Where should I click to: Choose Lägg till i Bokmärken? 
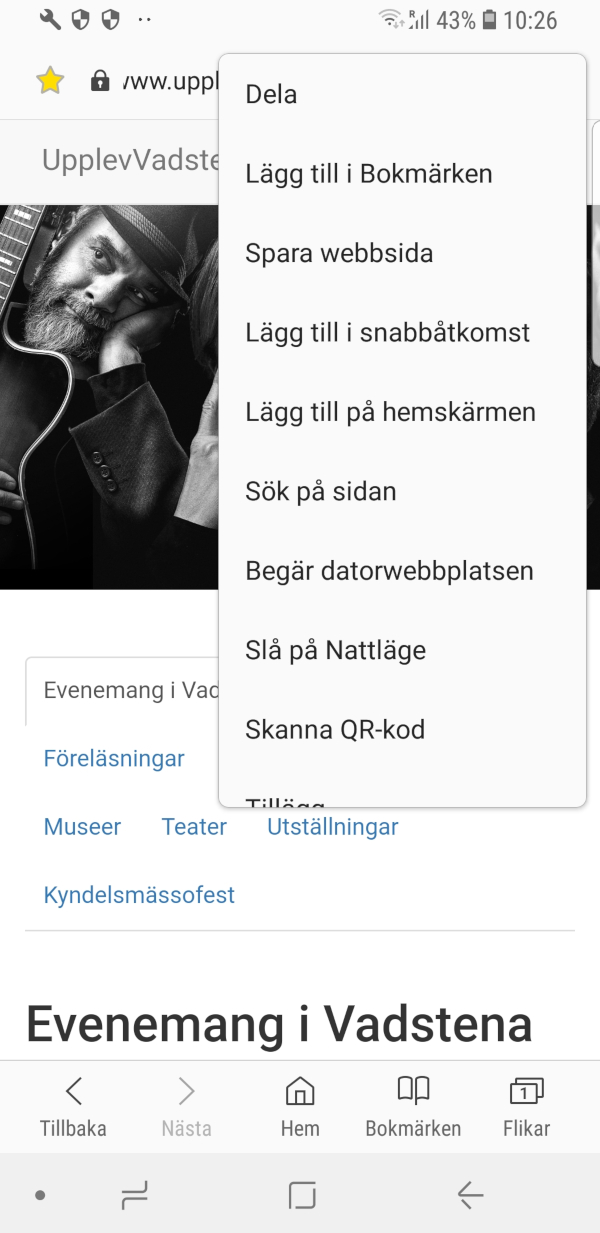(402, 174)
